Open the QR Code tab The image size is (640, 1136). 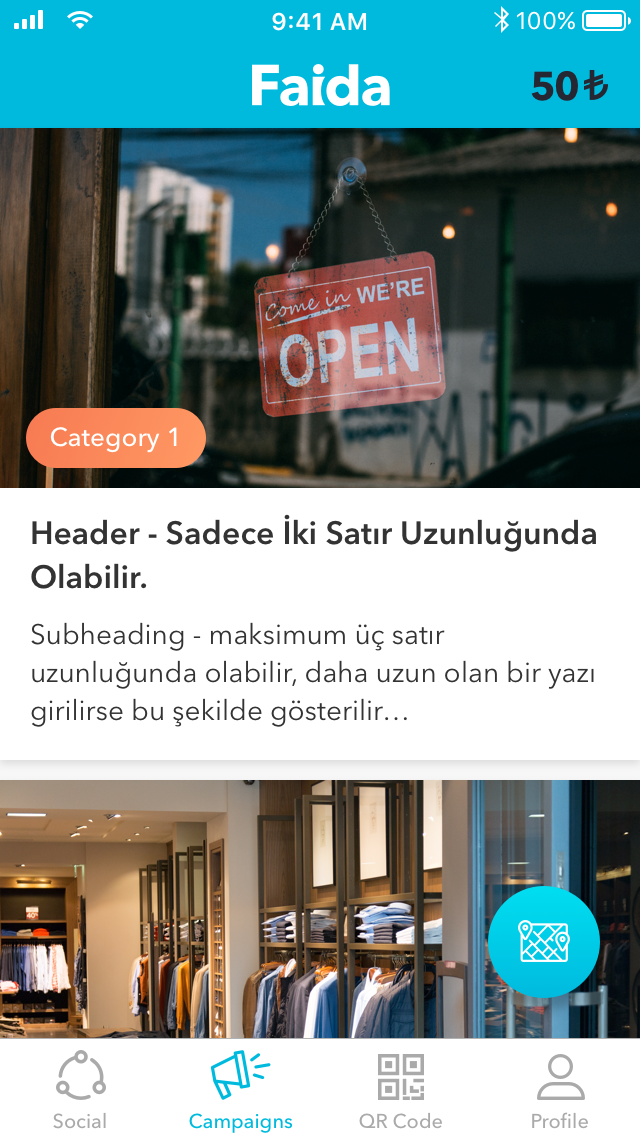click(x=400, y=1090)
